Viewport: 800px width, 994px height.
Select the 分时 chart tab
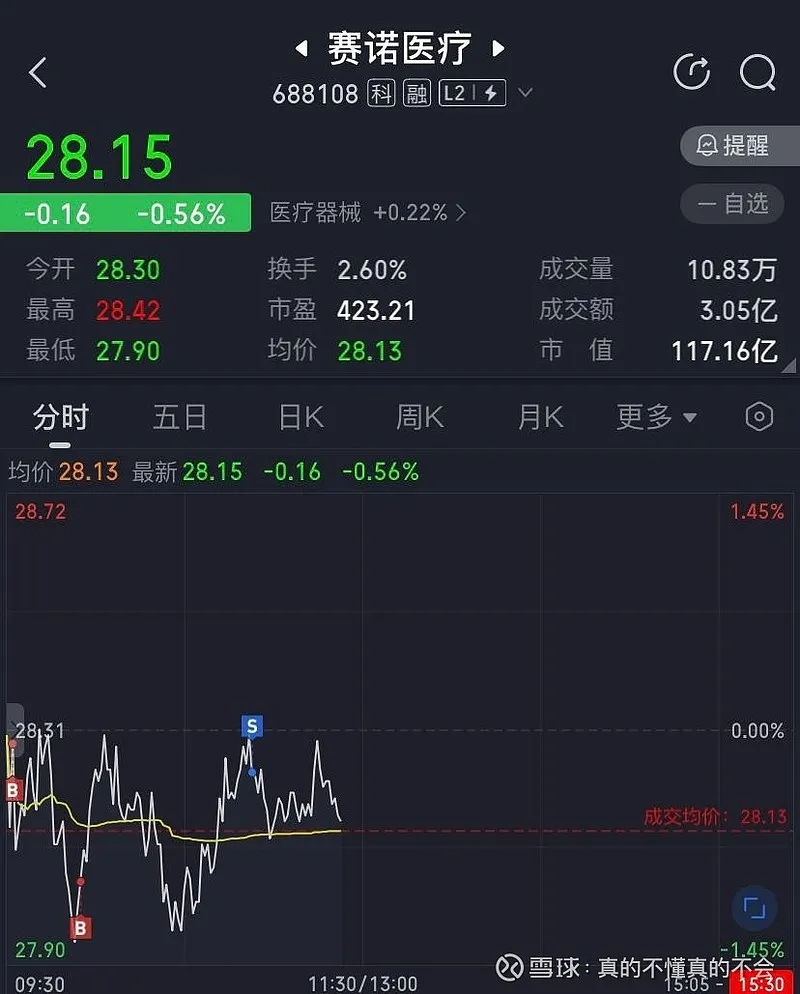[61, 417]
